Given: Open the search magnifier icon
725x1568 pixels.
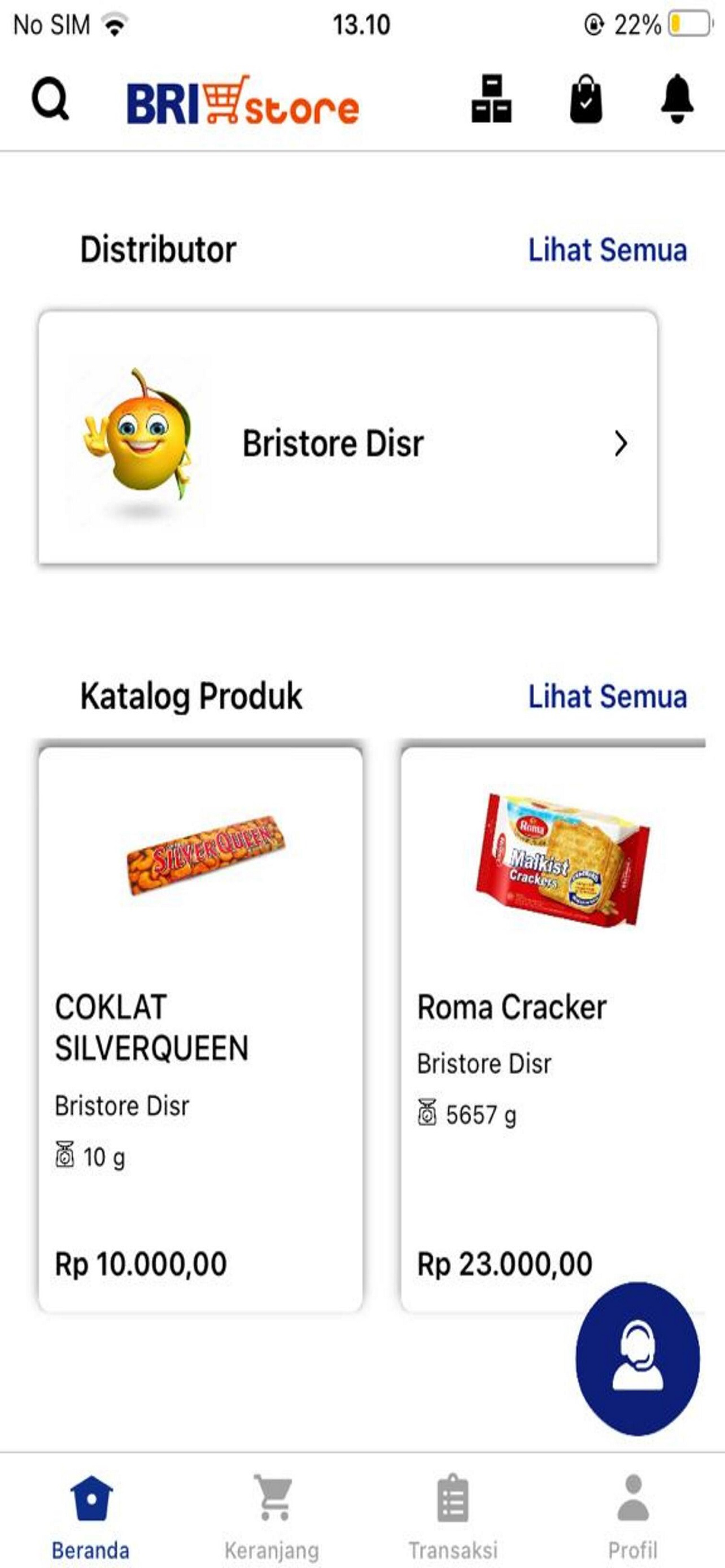Looking at the screenshot, I should point(50,100).
